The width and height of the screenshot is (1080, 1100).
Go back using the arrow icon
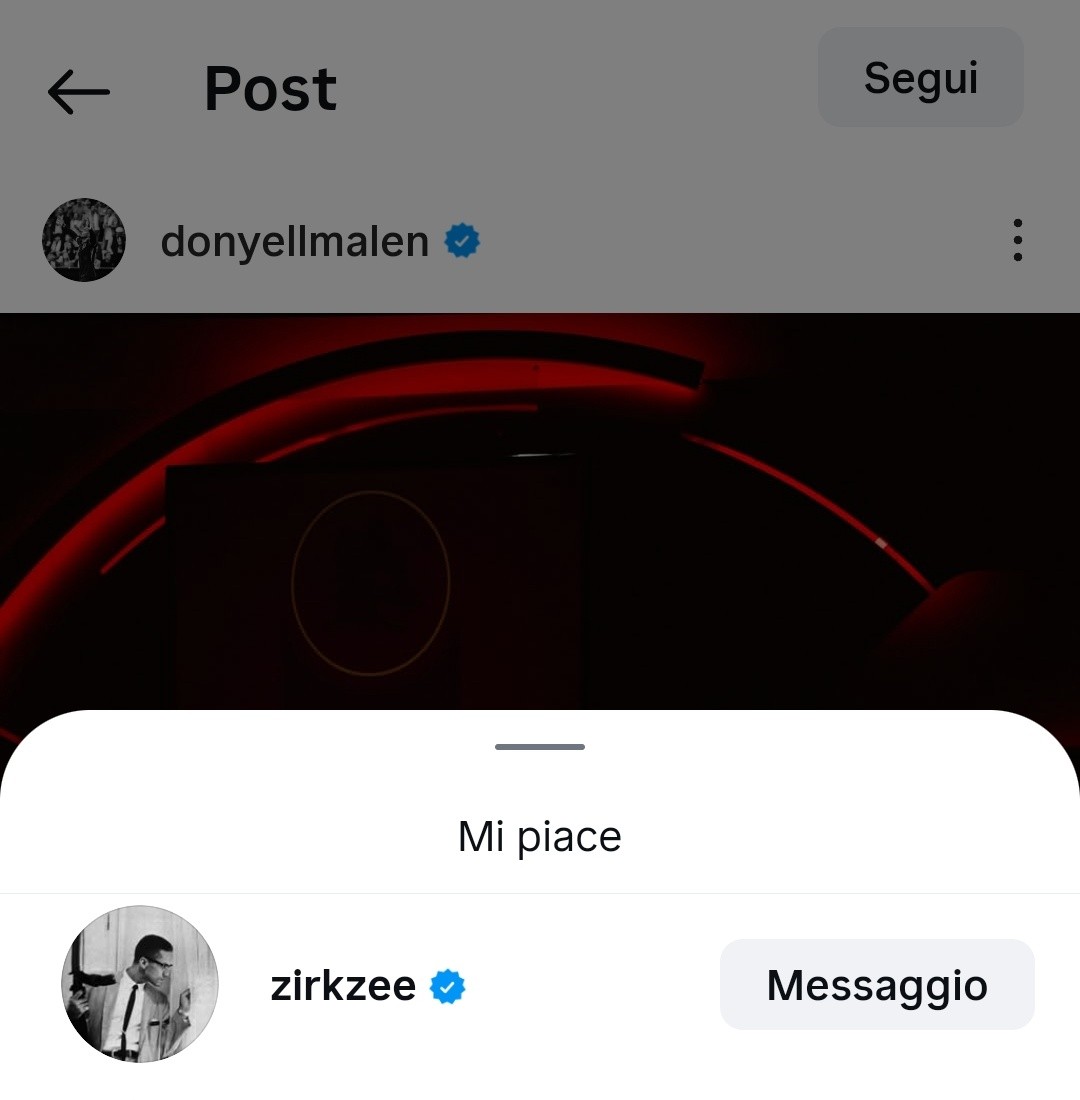pos(79,92)
